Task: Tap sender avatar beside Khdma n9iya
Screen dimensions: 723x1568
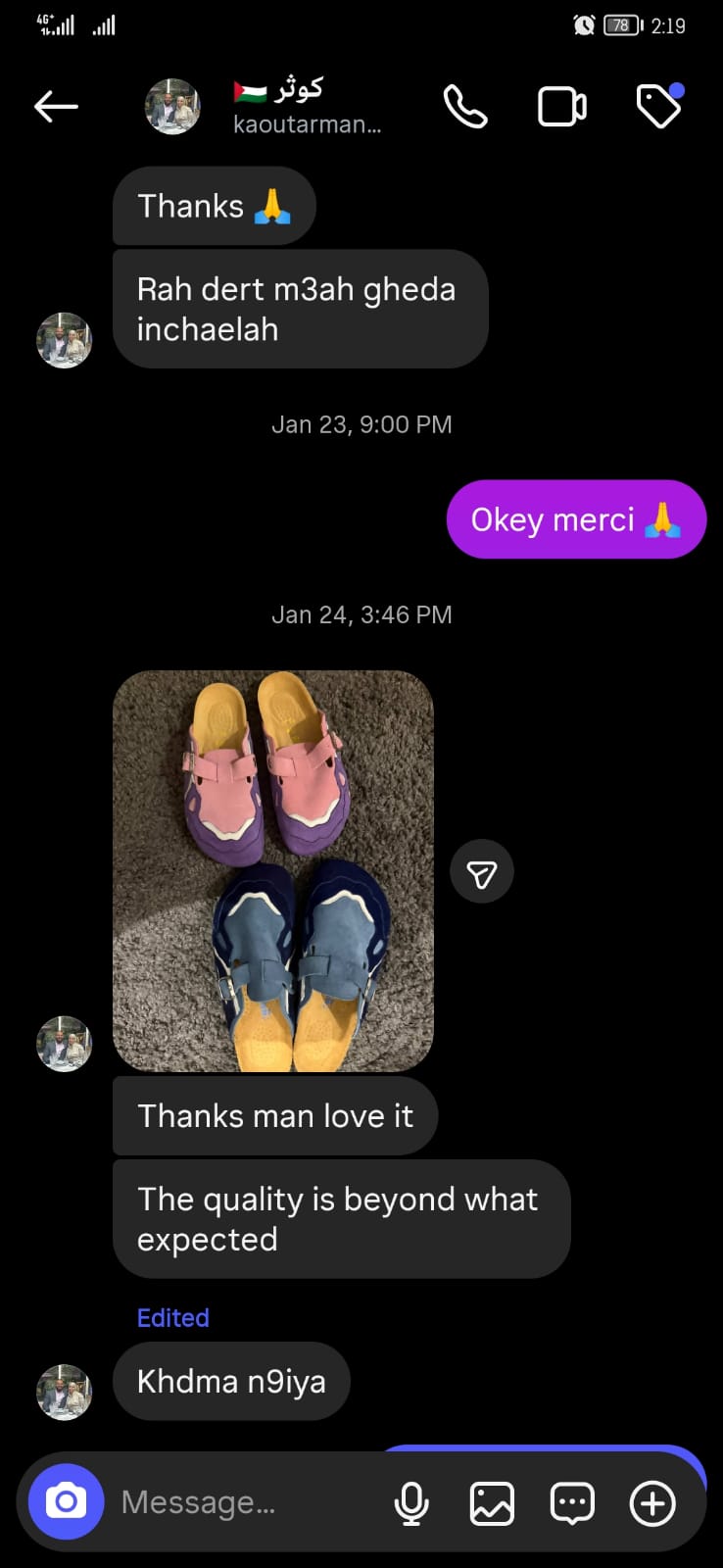Action: [64, 1392]
